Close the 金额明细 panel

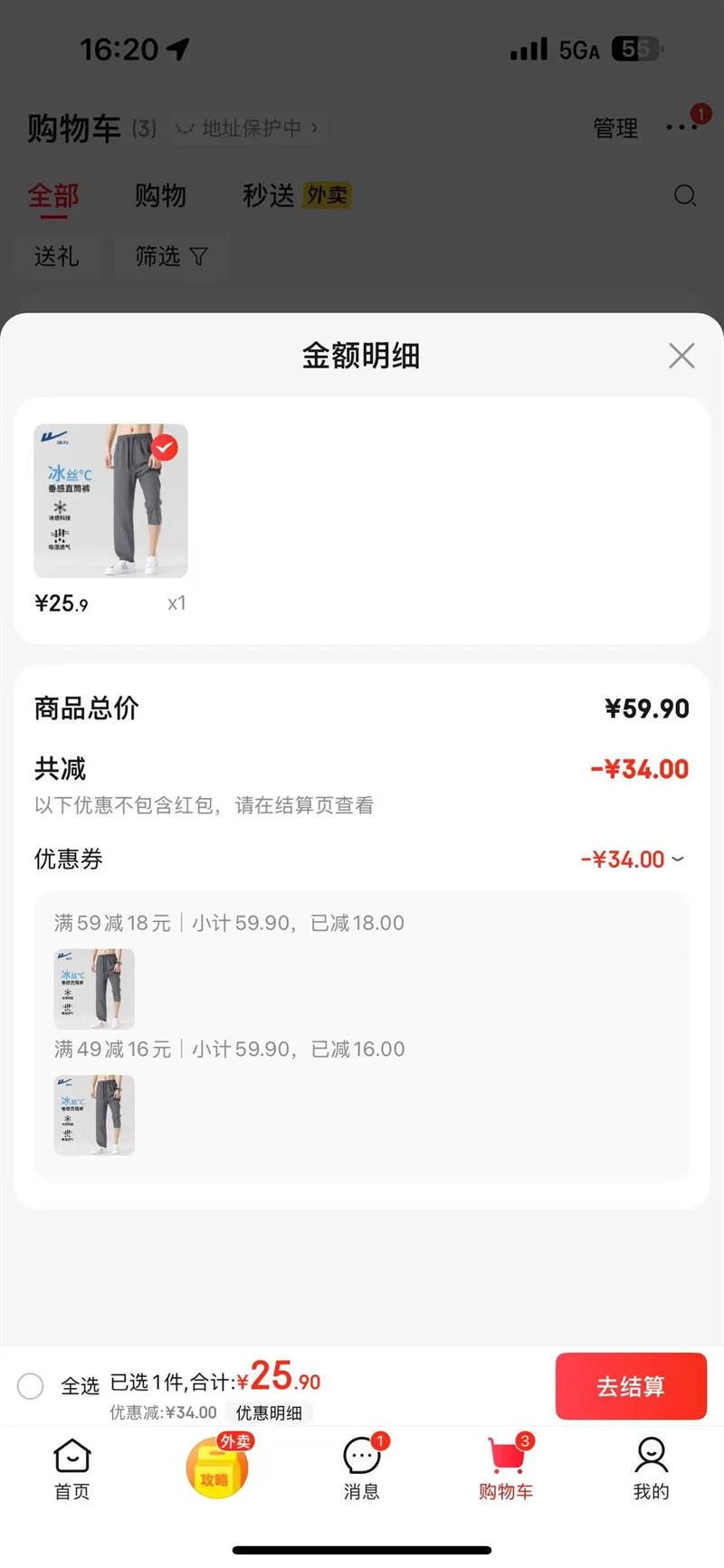pos(681,356)
